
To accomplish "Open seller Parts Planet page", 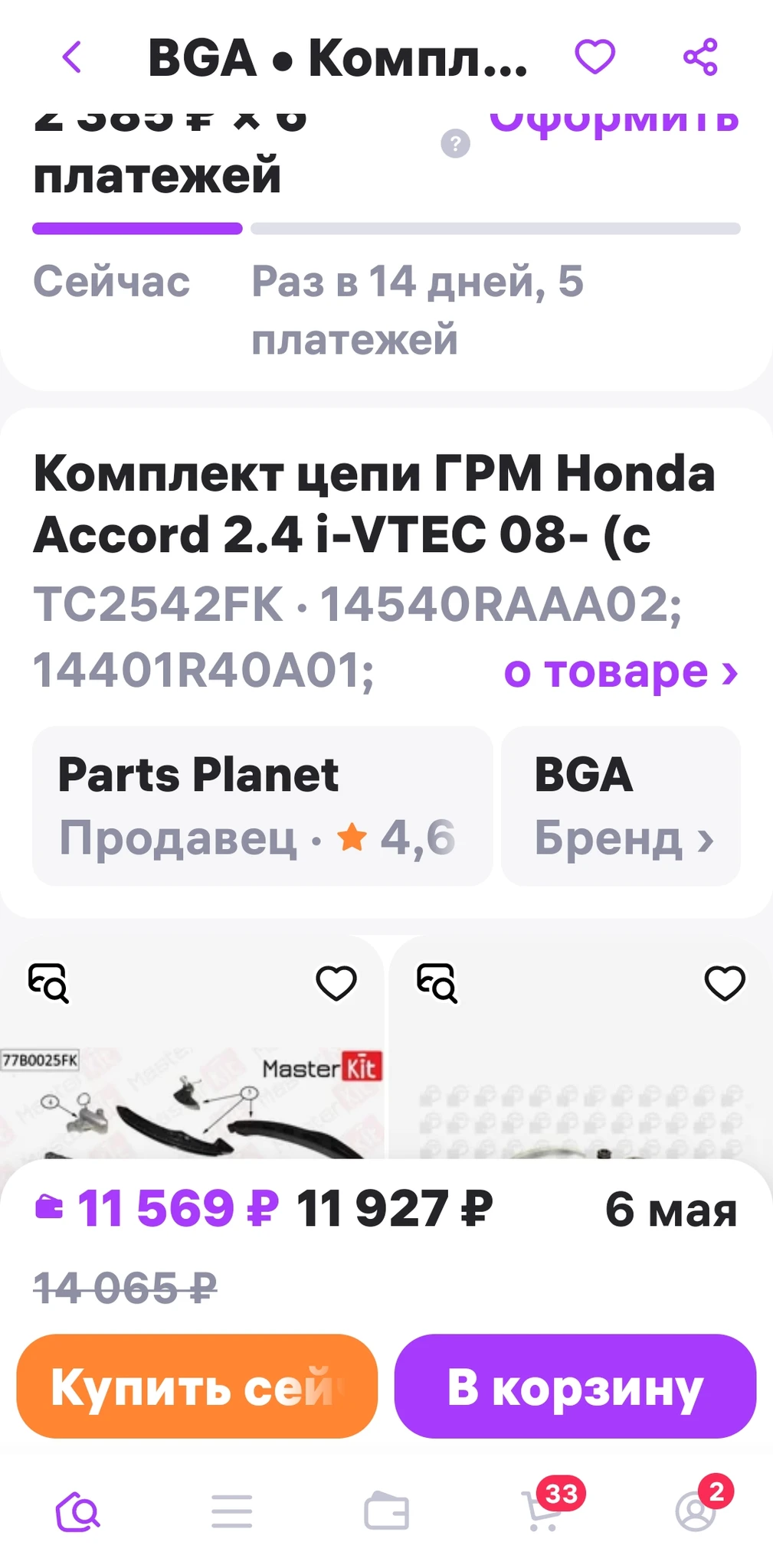I will [261, 805].
